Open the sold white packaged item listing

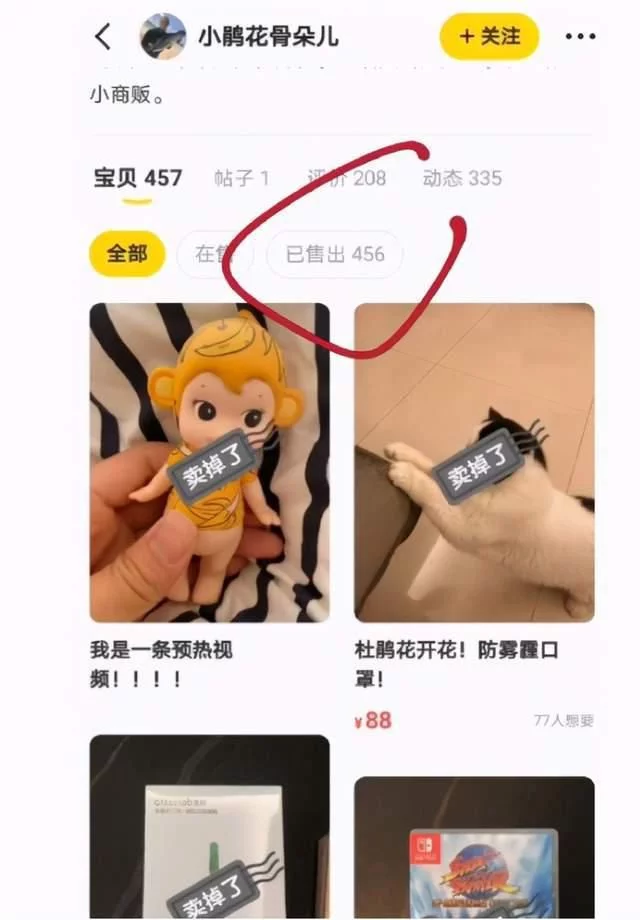(209, 830)
